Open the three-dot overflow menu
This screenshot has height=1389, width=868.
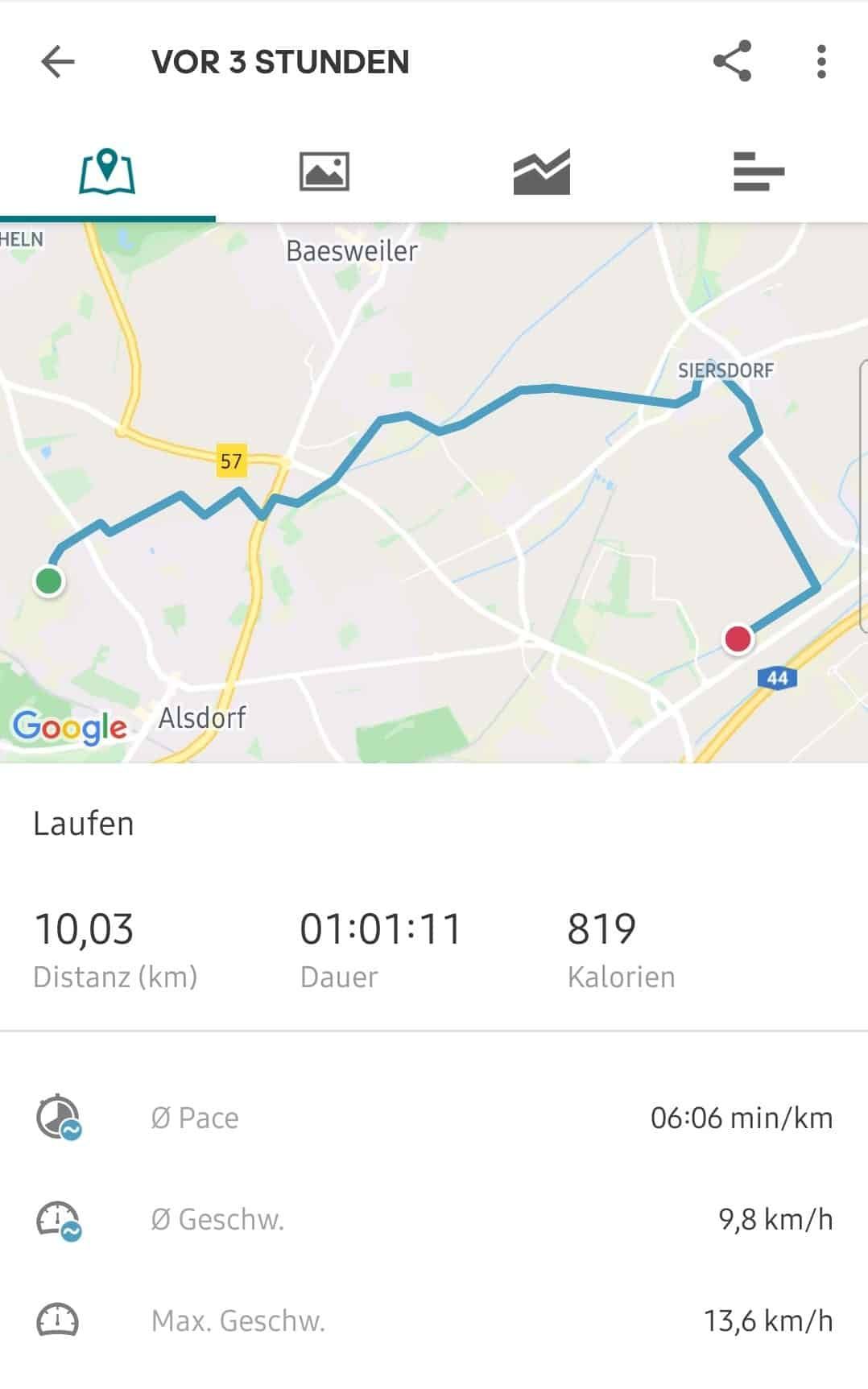(820, 61)
